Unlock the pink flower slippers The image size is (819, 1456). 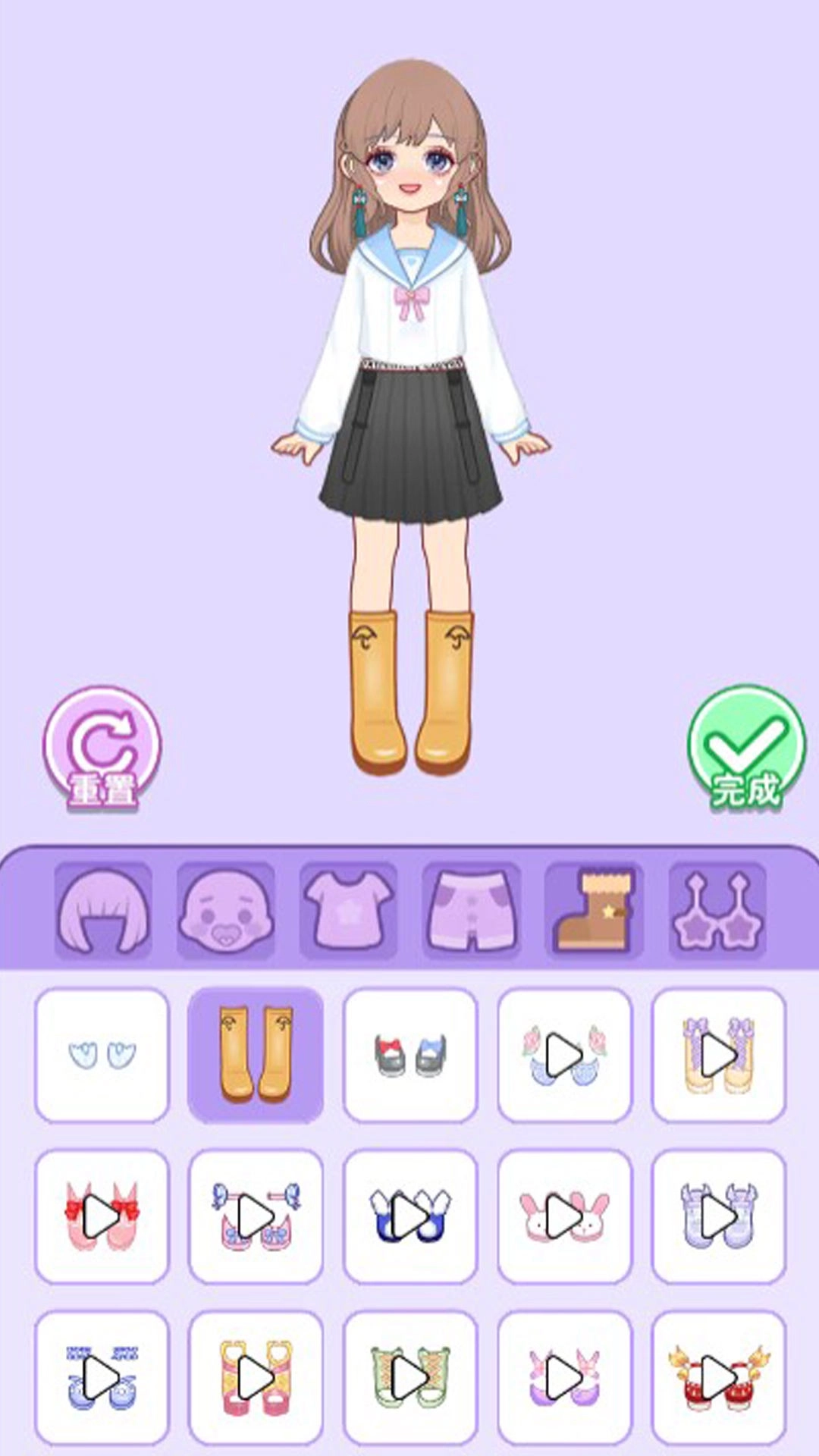click(x=565, y=1055)
